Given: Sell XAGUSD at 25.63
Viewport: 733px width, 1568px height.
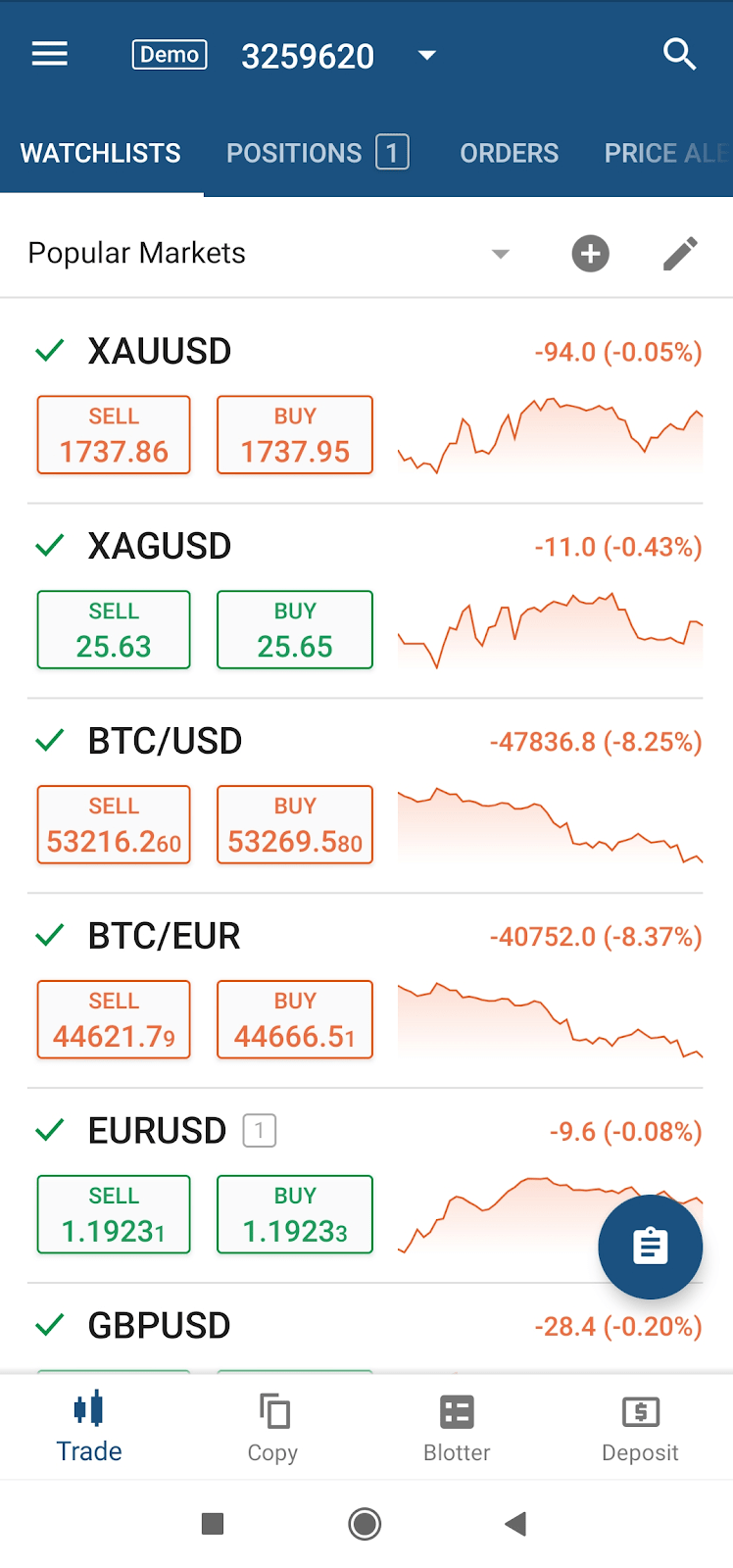Looking at the screenshot, I should [x=114, y=630].
